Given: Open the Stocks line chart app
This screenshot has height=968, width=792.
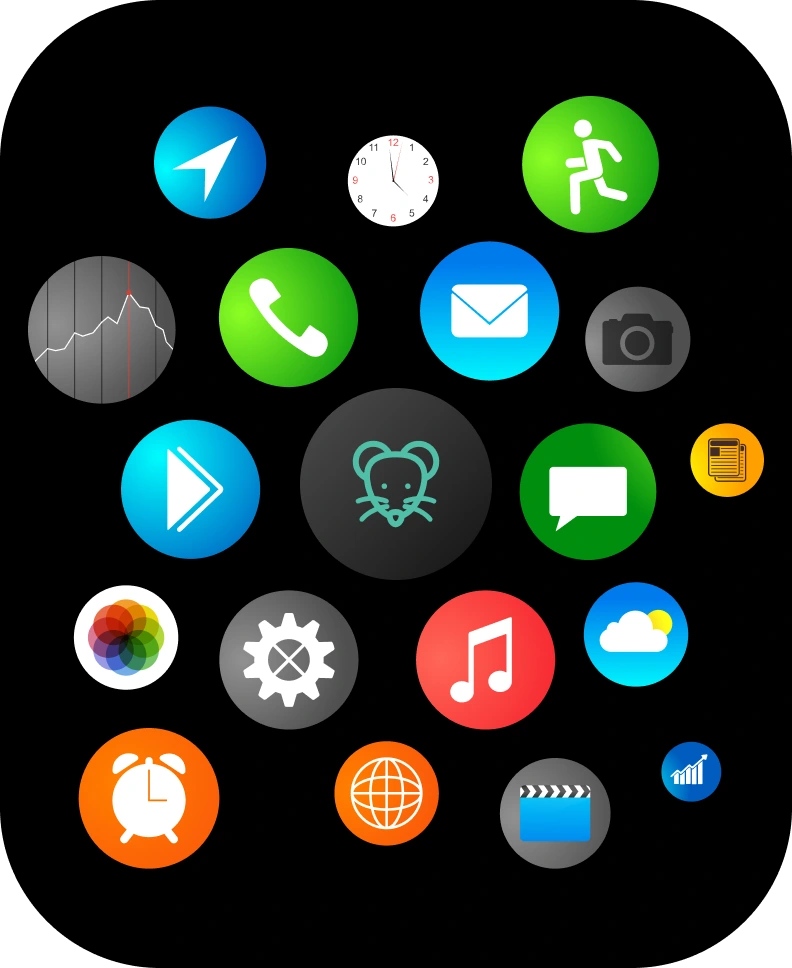Looking at the screenshot, I should tap(102, 330).
